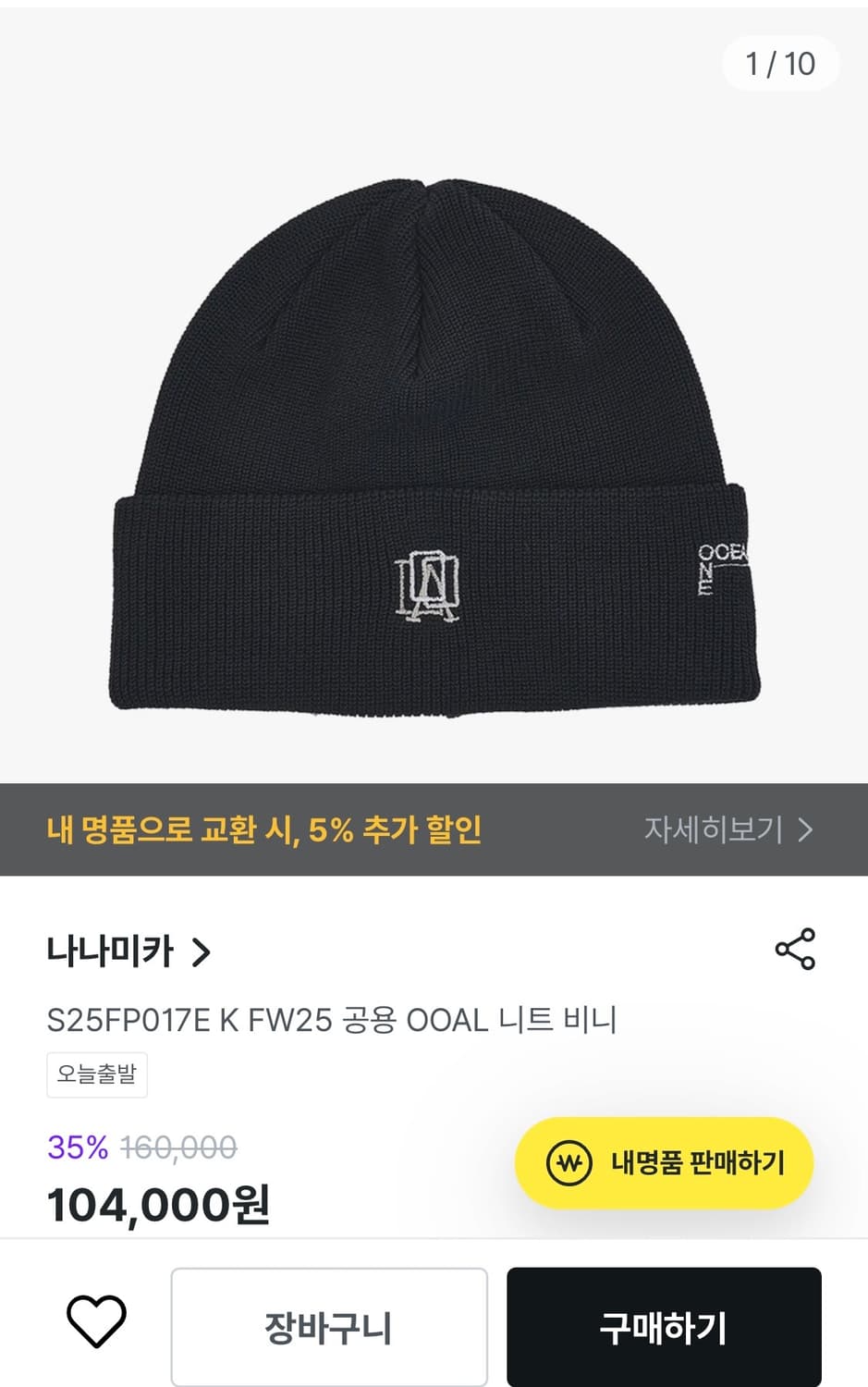Viewport: 868px width, 1387px height.
Task: Add item to cart with 장바구니
Action: pyautogui.click(x=331, y=1326)
